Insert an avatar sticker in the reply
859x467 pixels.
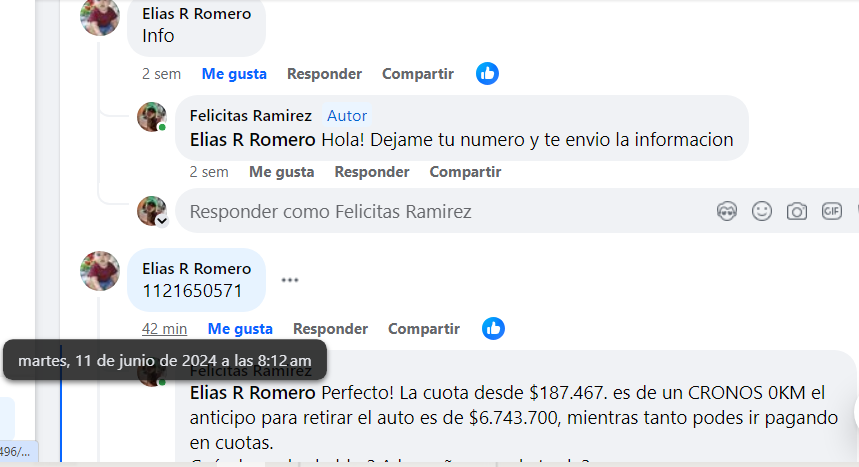[727, 211]
